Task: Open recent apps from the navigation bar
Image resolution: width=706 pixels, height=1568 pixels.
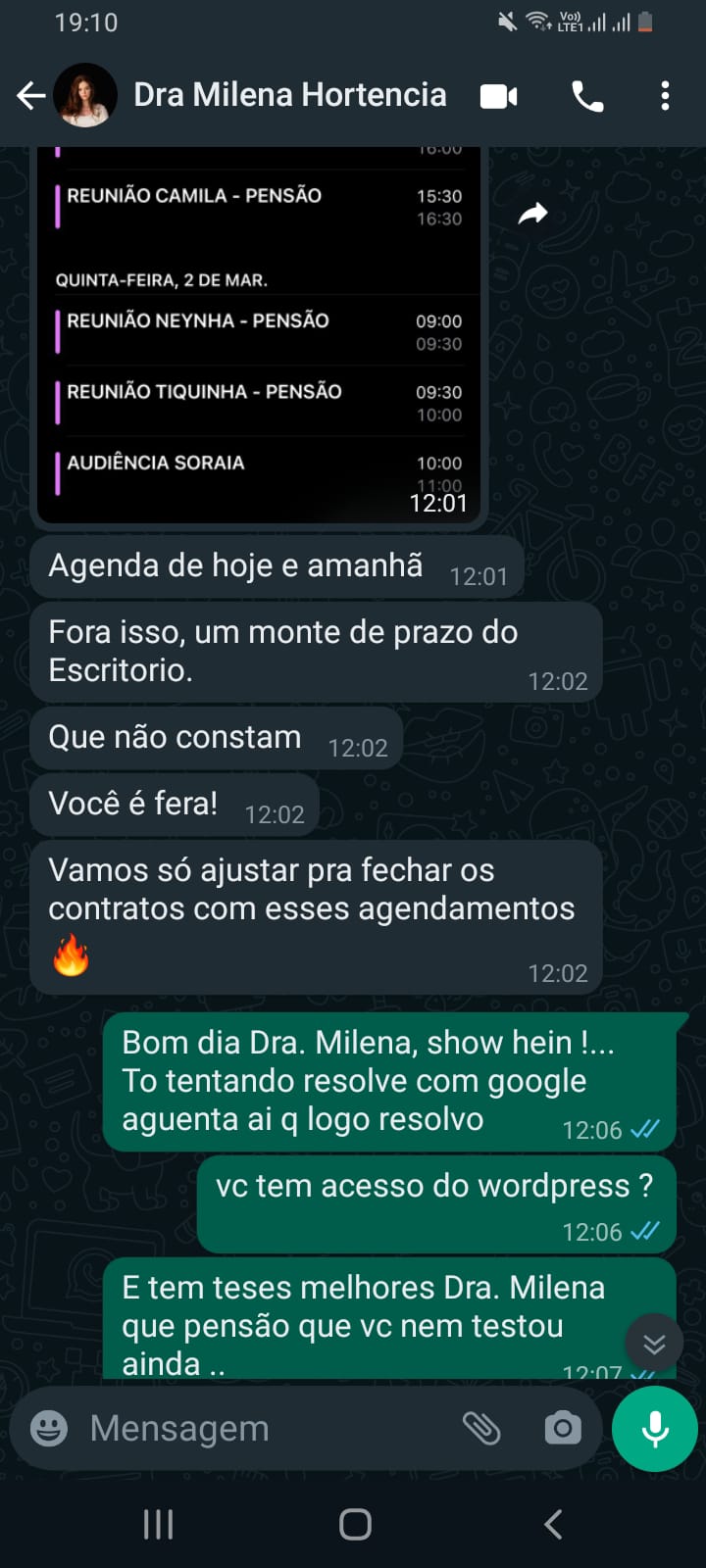Action: click(158, 1524)
